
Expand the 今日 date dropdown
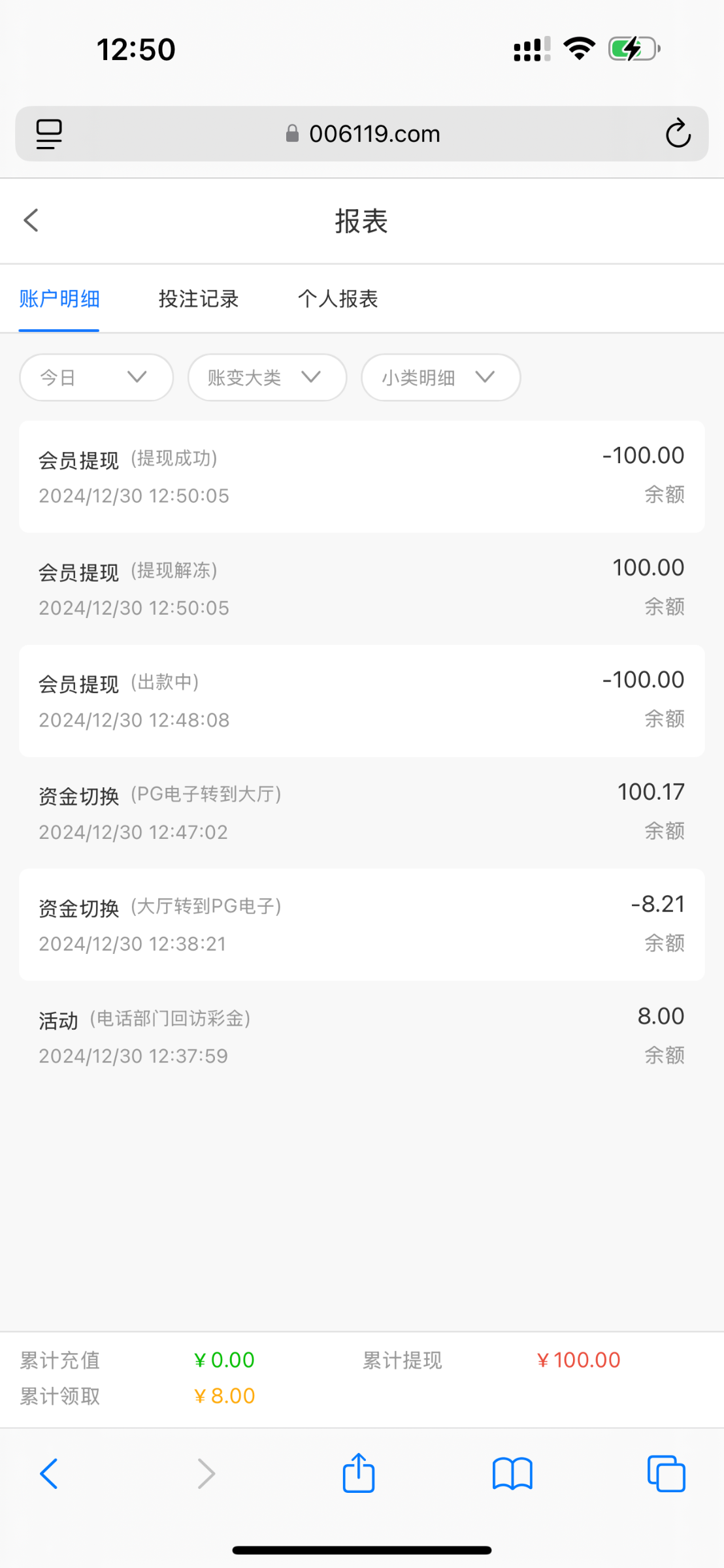pos(96,378)
